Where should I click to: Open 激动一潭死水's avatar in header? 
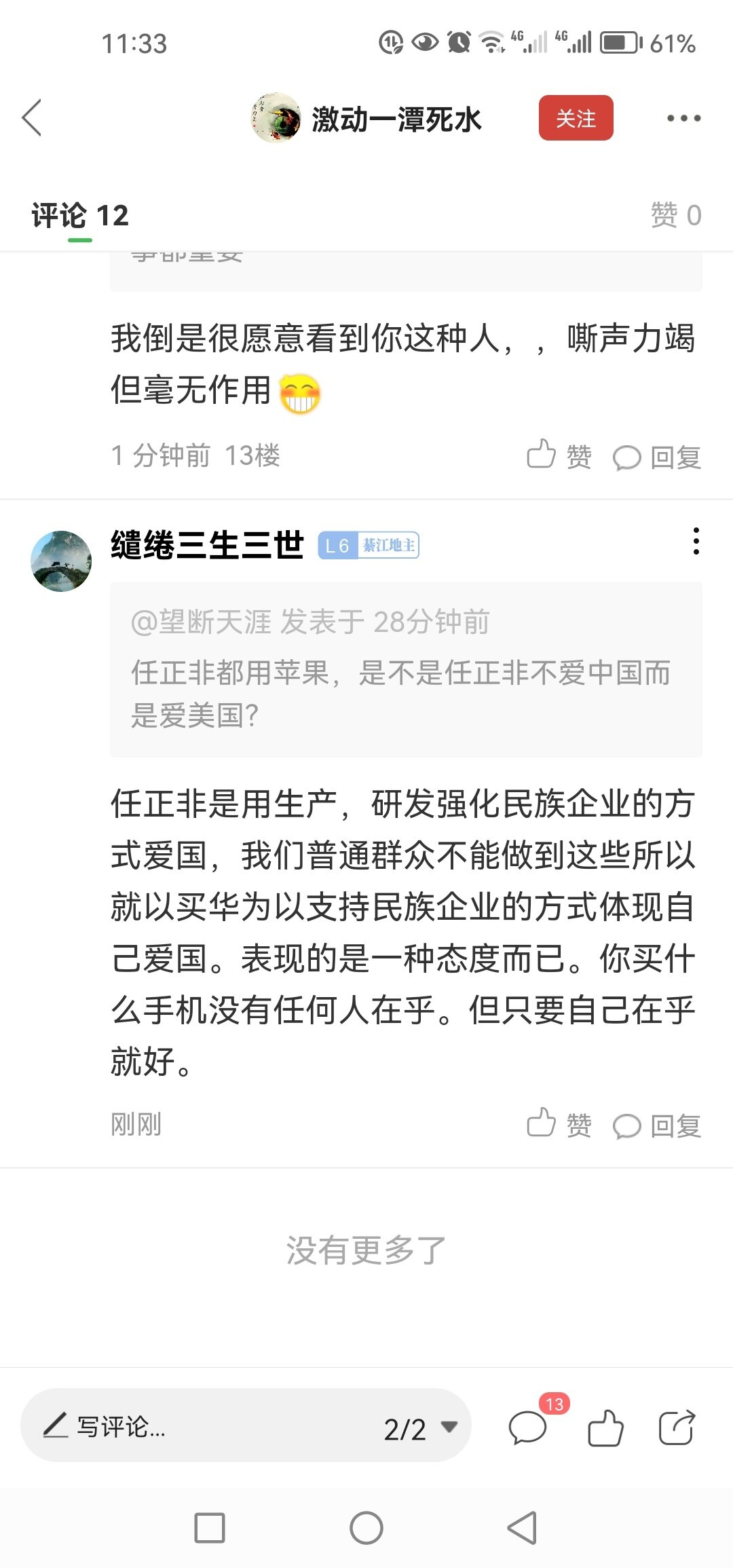[276, 118]
